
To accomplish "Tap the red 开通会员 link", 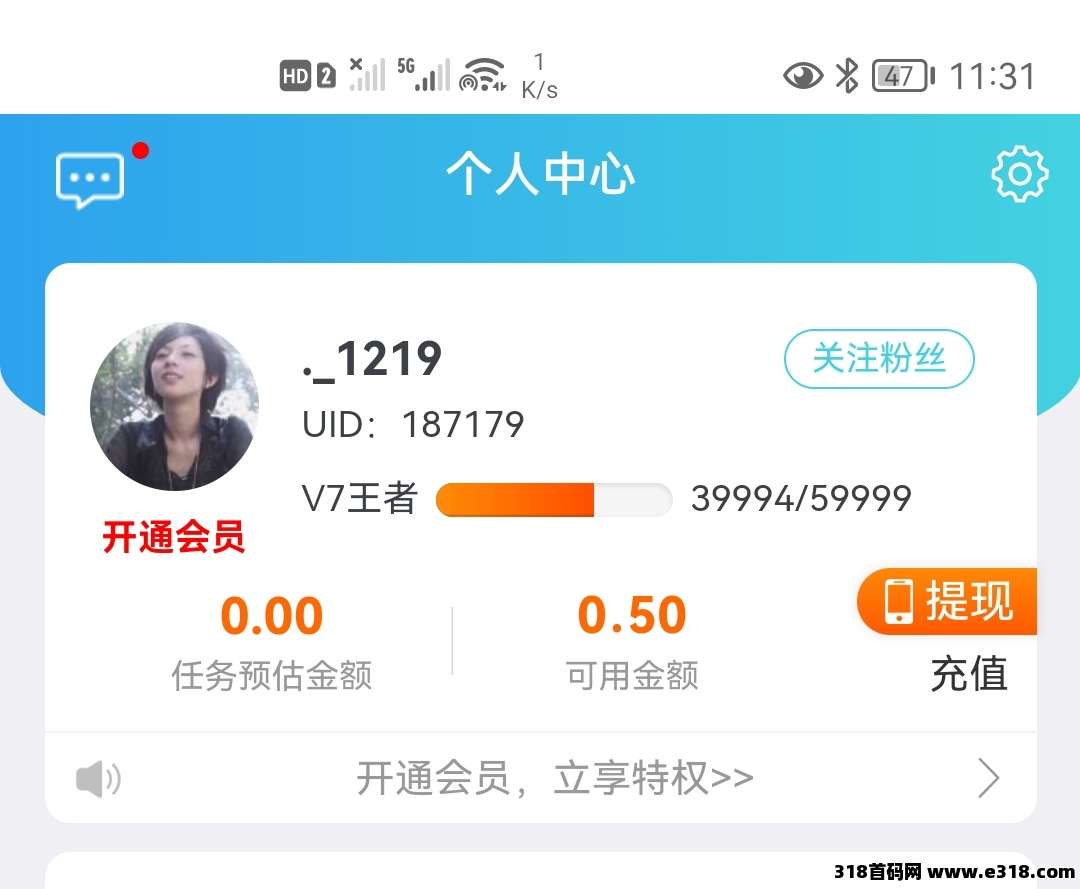I will 174,538.
